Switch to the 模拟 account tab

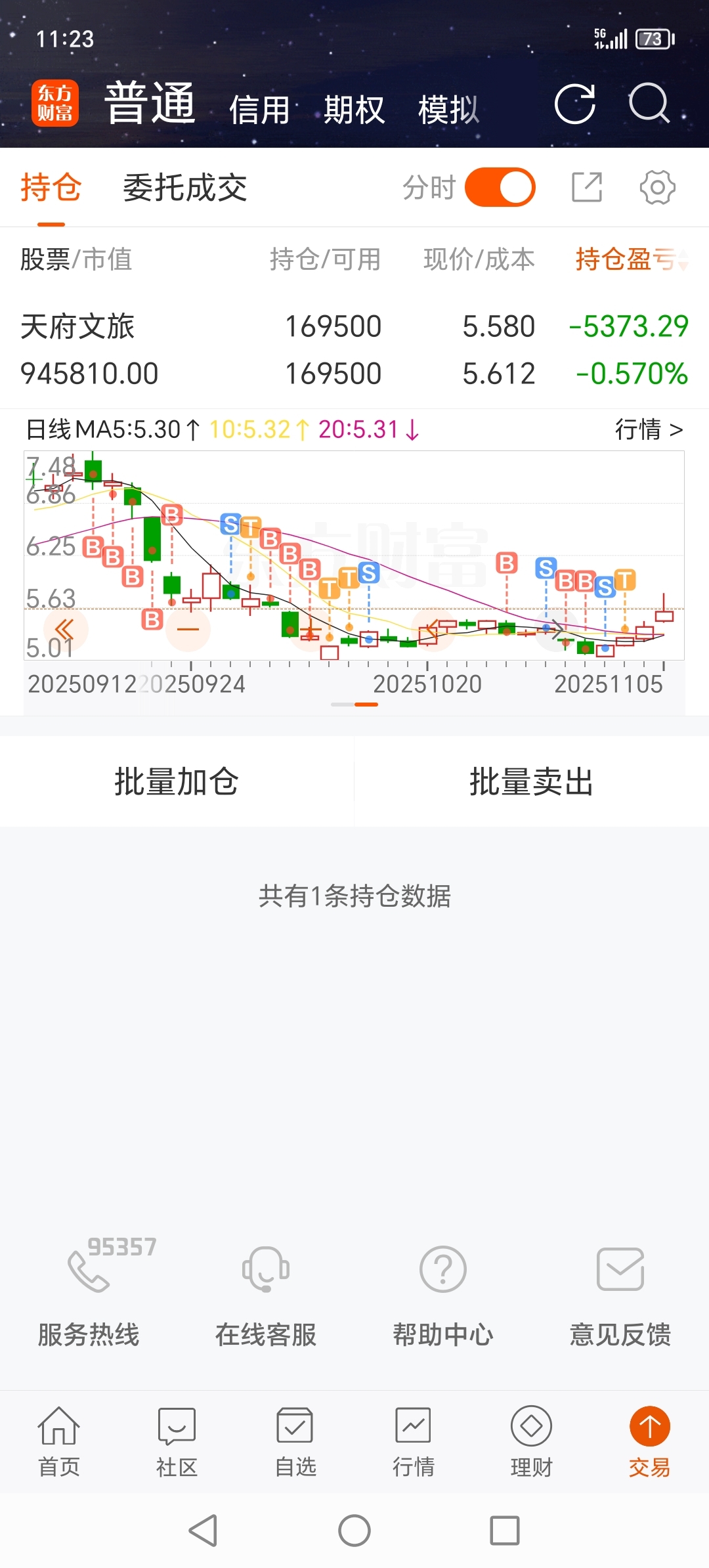pyautogui.click(x=449, y=110)
